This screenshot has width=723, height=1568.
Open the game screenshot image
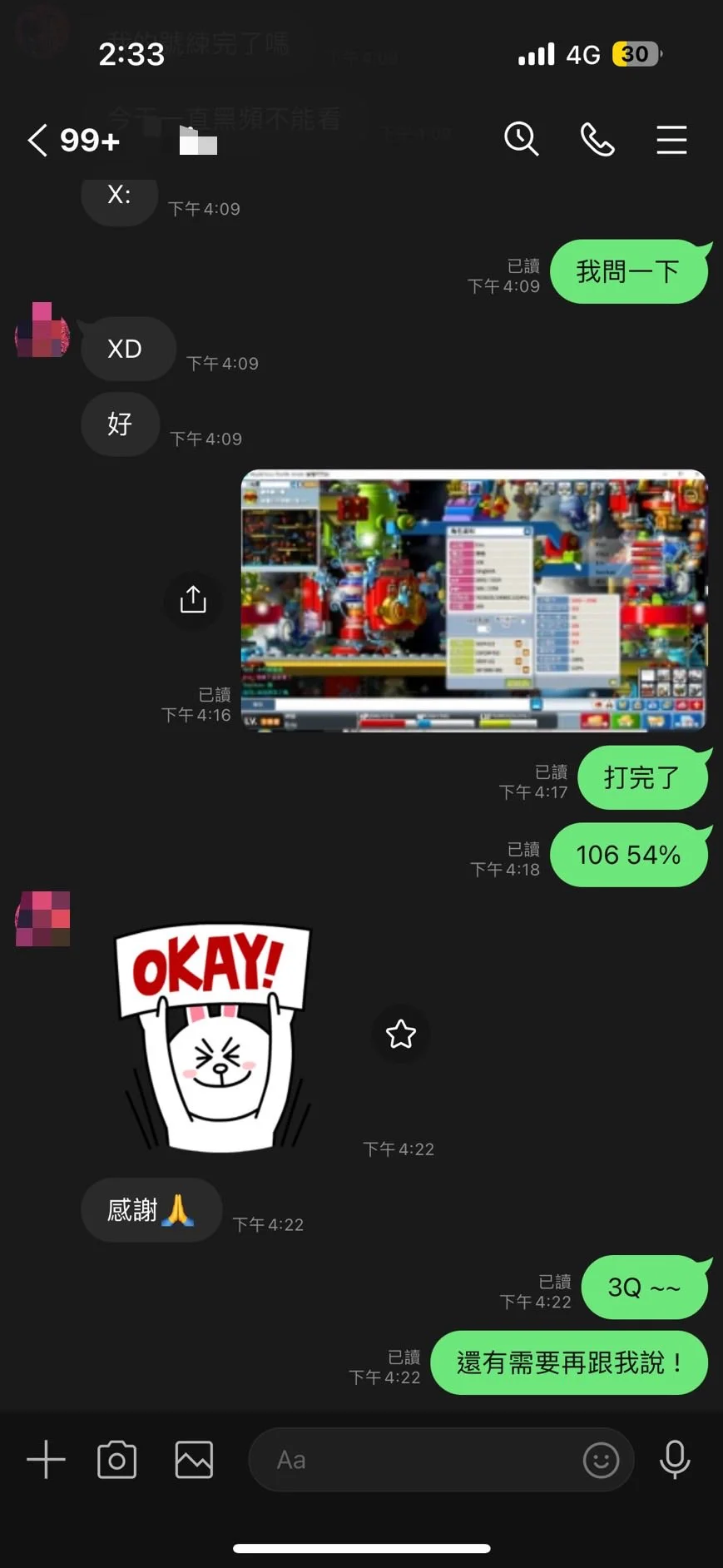[473, 601]
